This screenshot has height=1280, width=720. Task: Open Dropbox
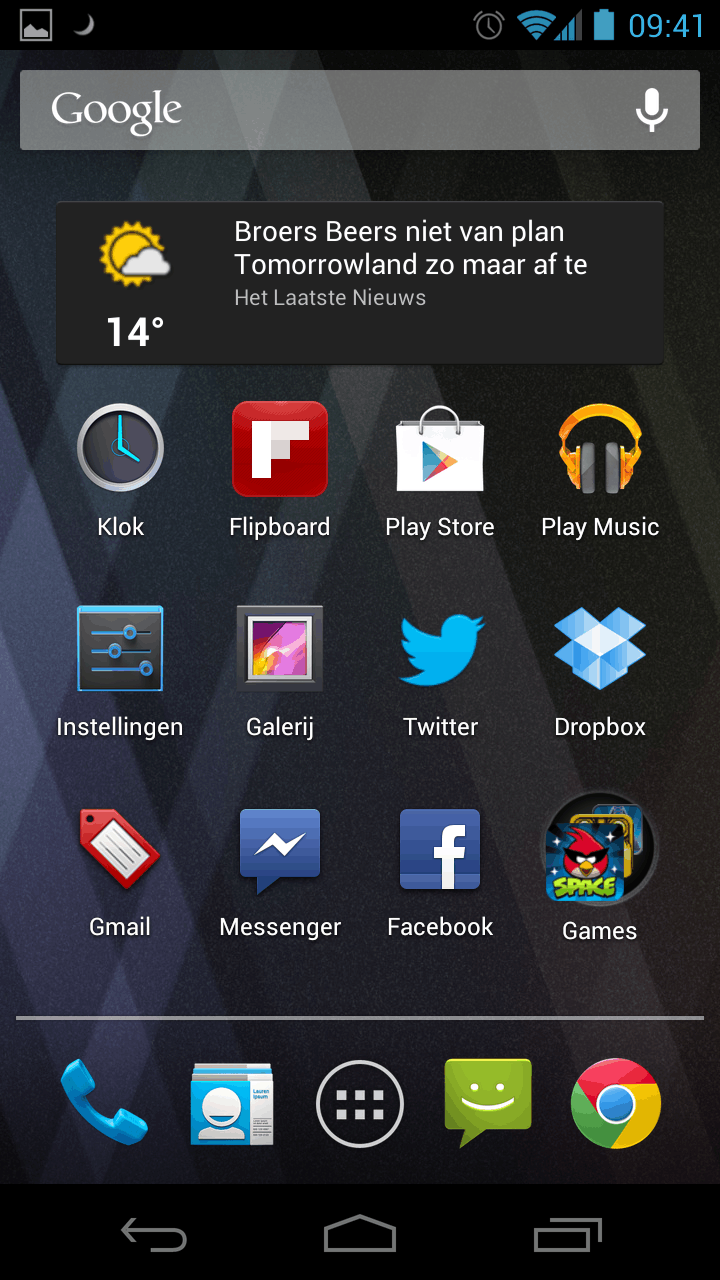(600, 648)
